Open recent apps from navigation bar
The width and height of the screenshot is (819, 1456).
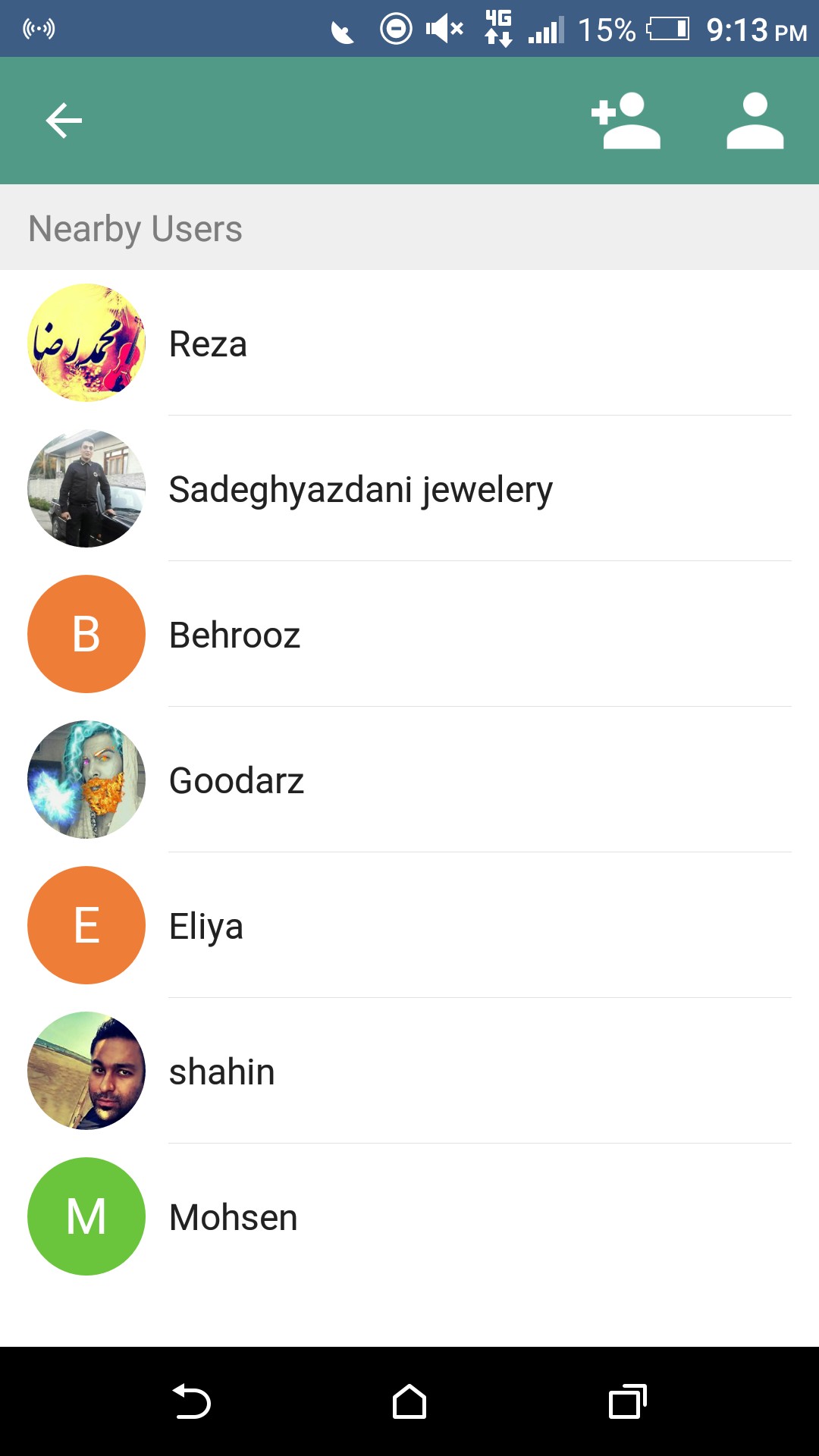point(627,1401)
